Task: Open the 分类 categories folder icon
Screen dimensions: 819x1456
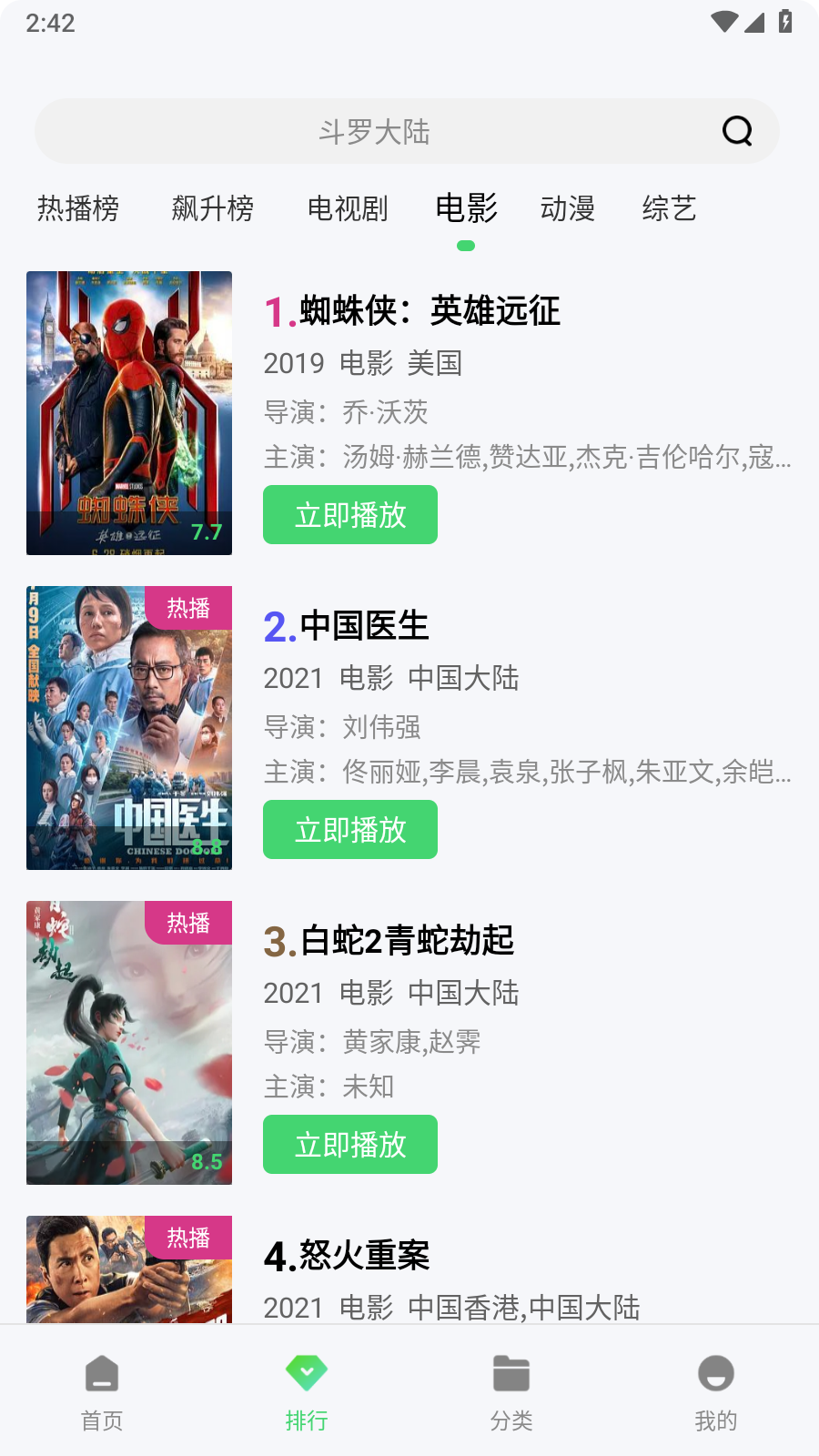Action: pos(511,1374)
